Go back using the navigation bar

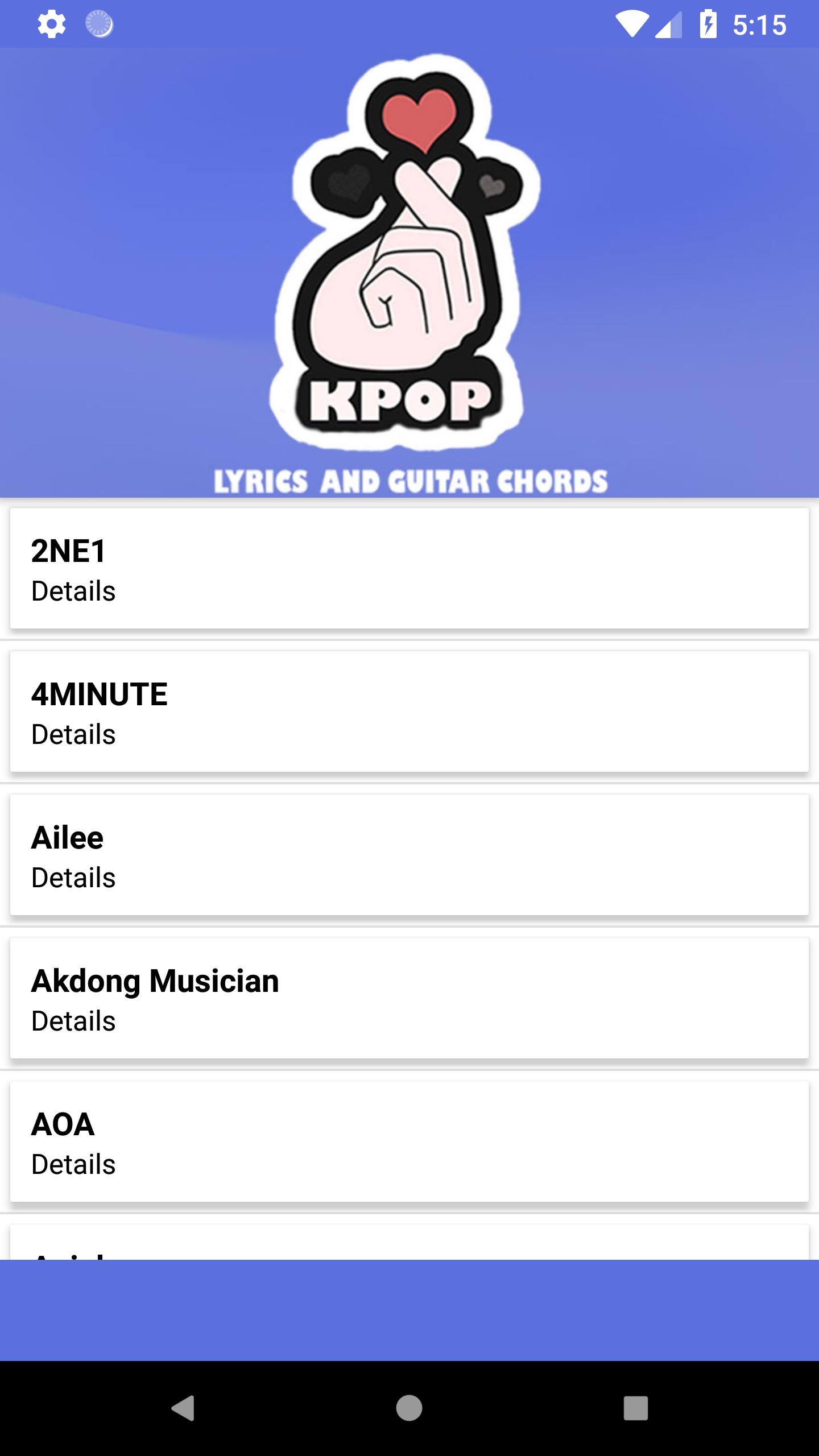[183, 1408]
